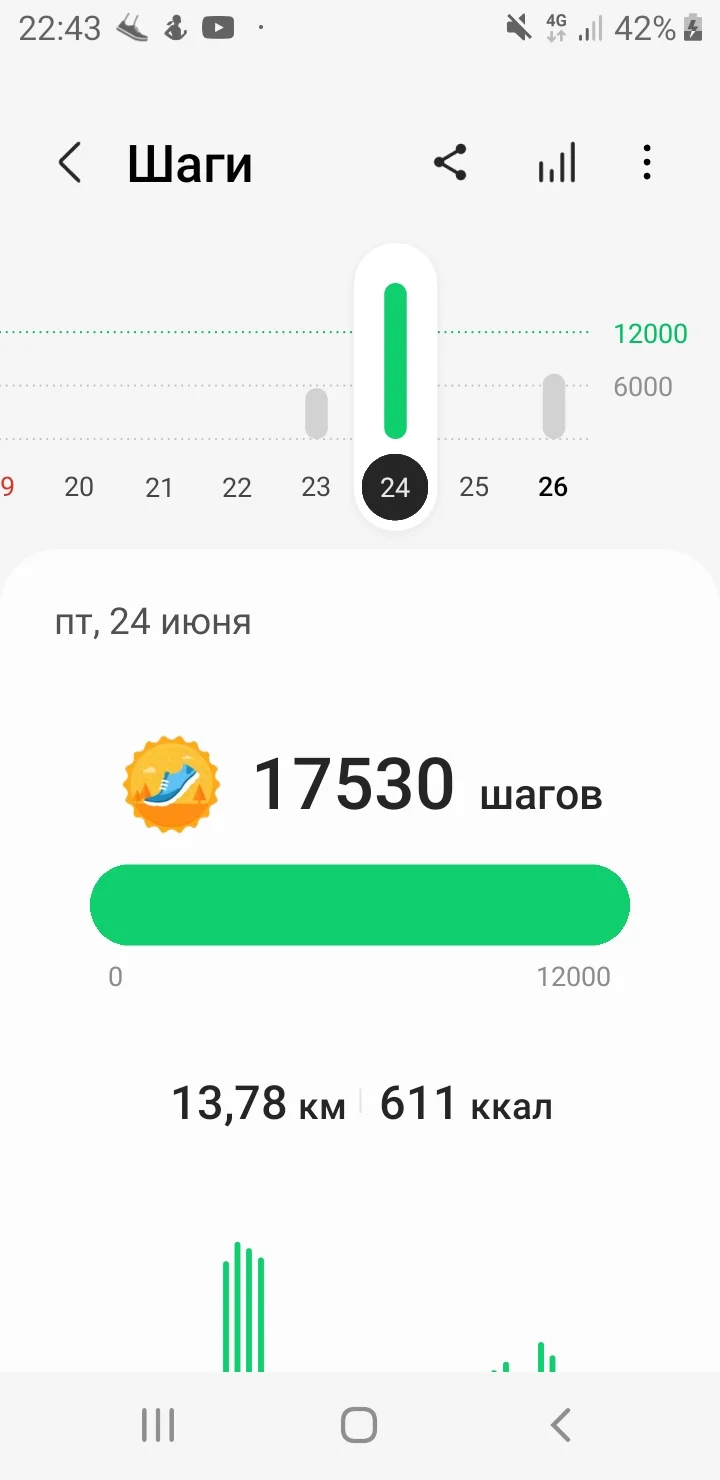Tap the 611 ккал calories value

pyautogui.click(x=467, y=1103)
